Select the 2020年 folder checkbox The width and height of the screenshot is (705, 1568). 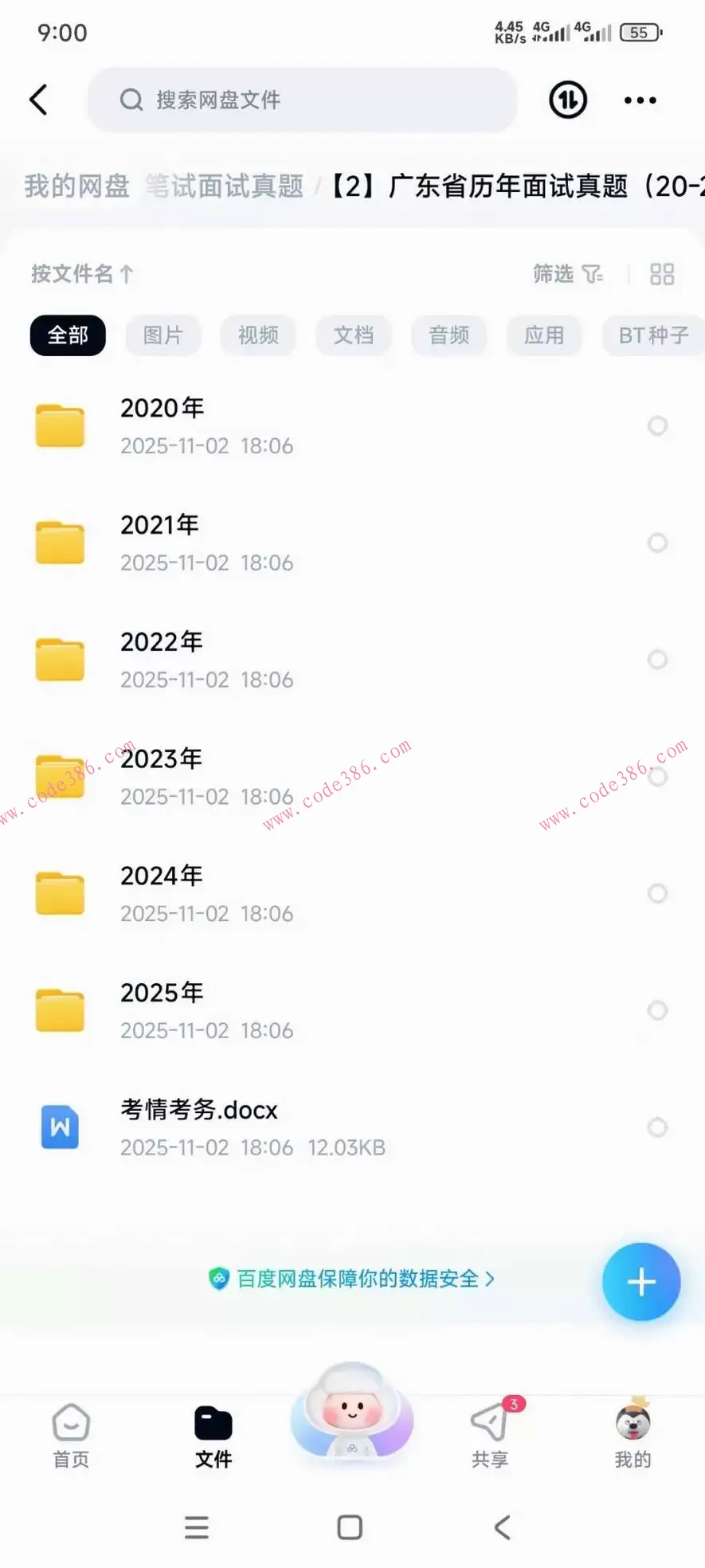point(657,425)
